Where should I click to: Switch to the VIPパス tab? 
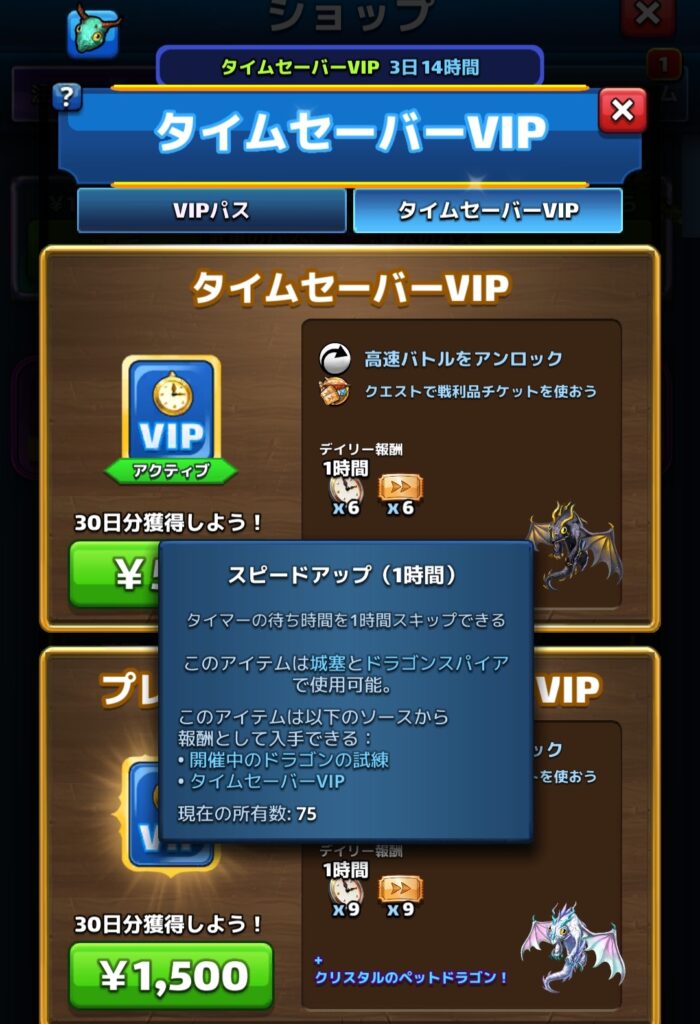click(211, 211)
